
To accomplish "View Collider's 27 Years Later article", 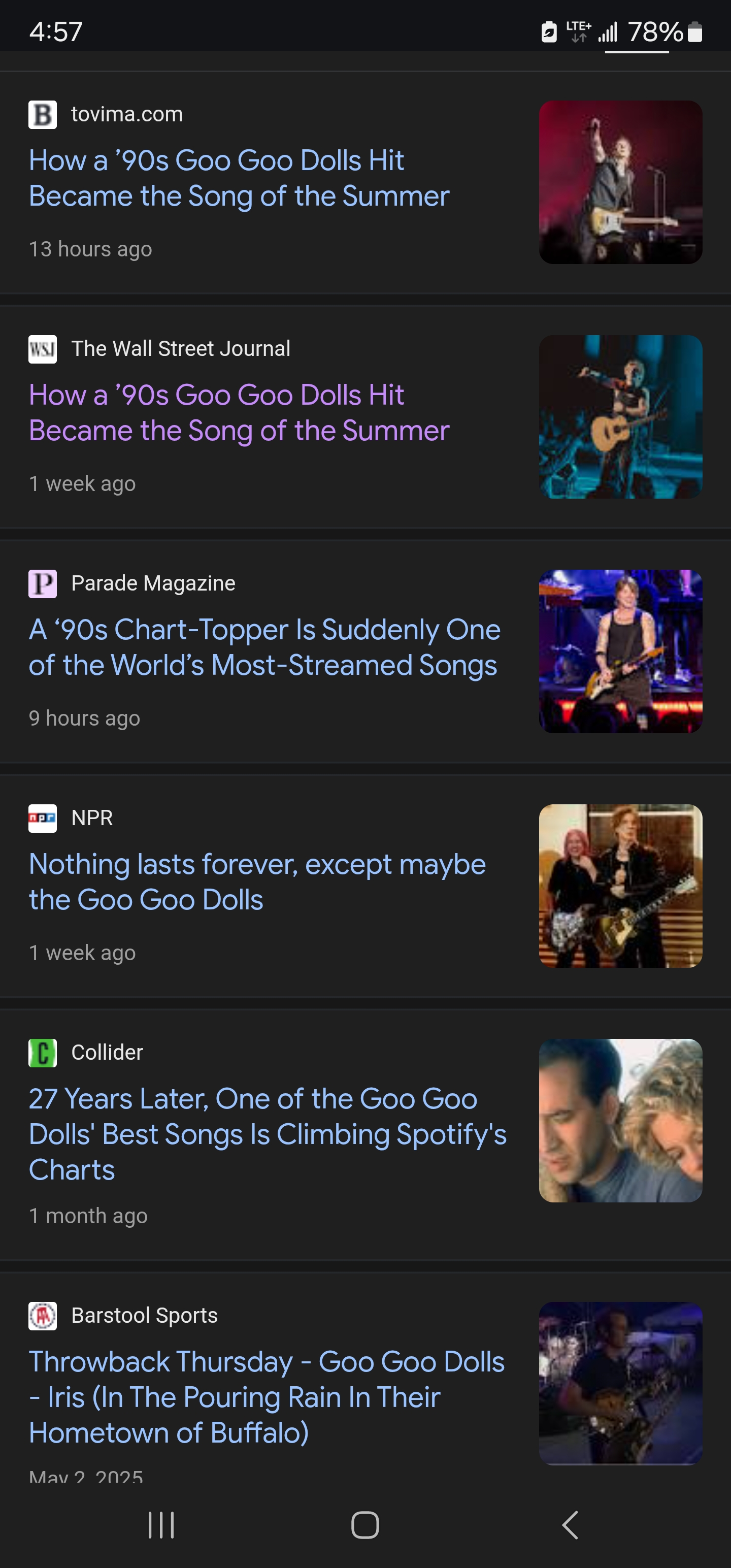I will pos(267,1133).
